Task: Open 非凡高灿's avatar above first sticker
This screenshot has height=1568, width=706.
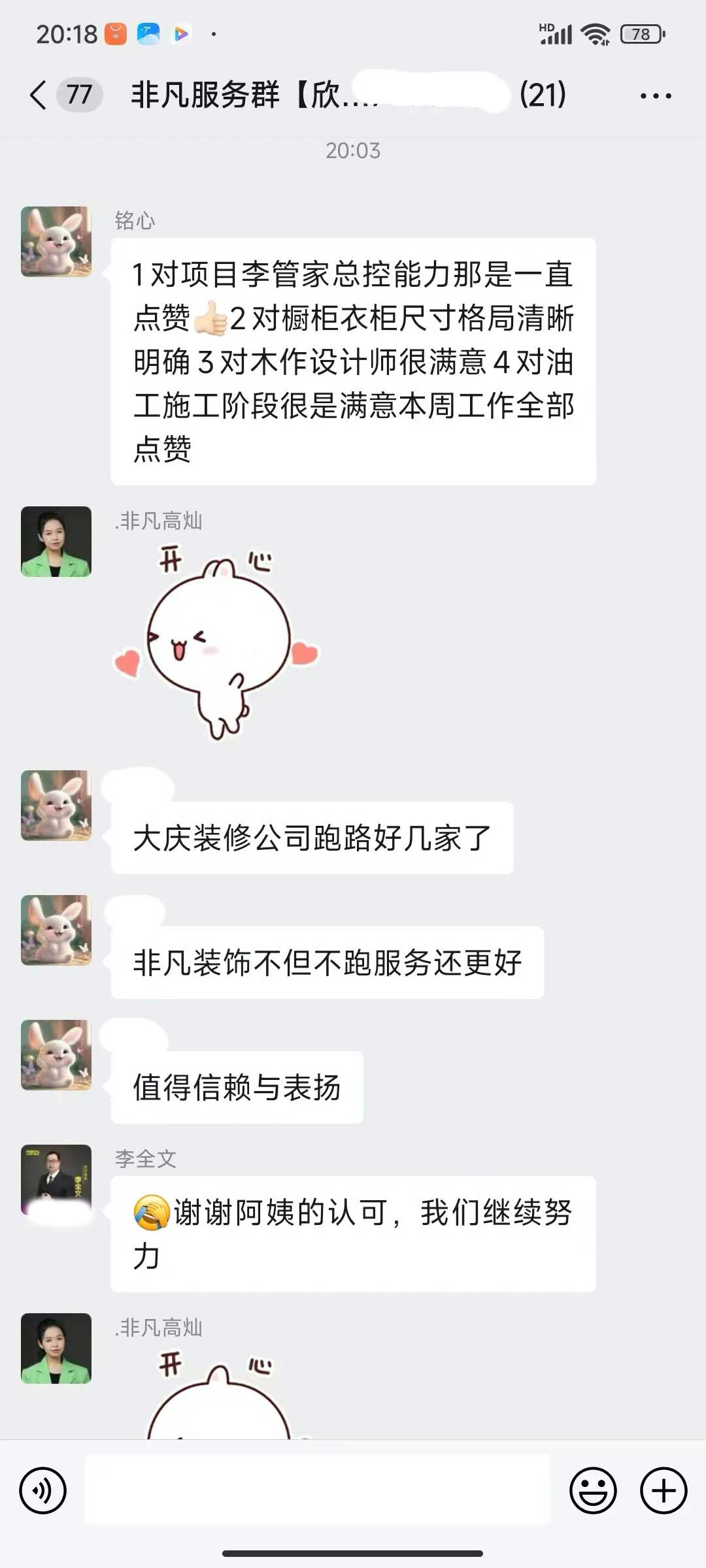Action: [x=56, y=541]
